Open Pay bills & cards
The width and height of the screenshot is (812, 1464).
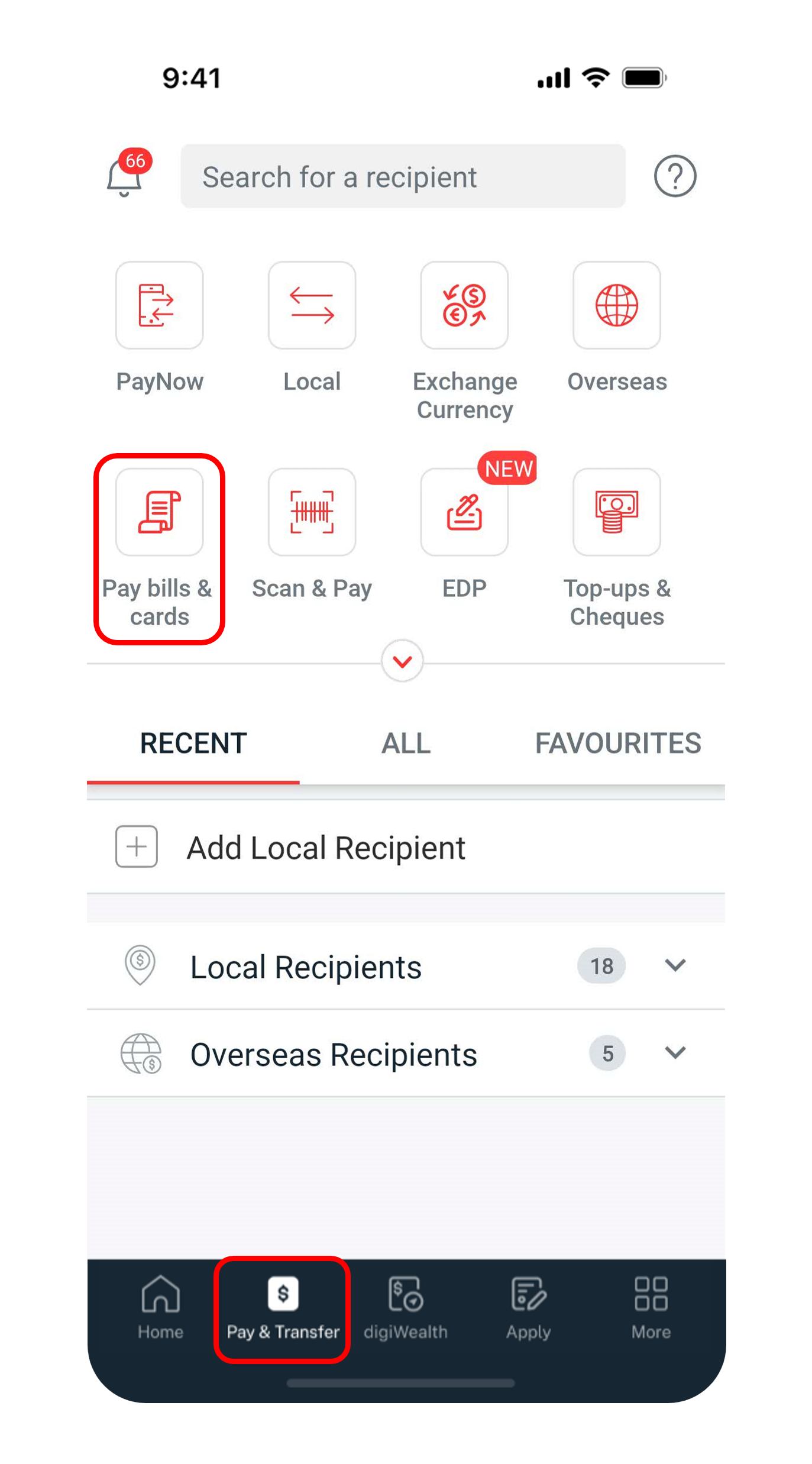tap(160, 513)
